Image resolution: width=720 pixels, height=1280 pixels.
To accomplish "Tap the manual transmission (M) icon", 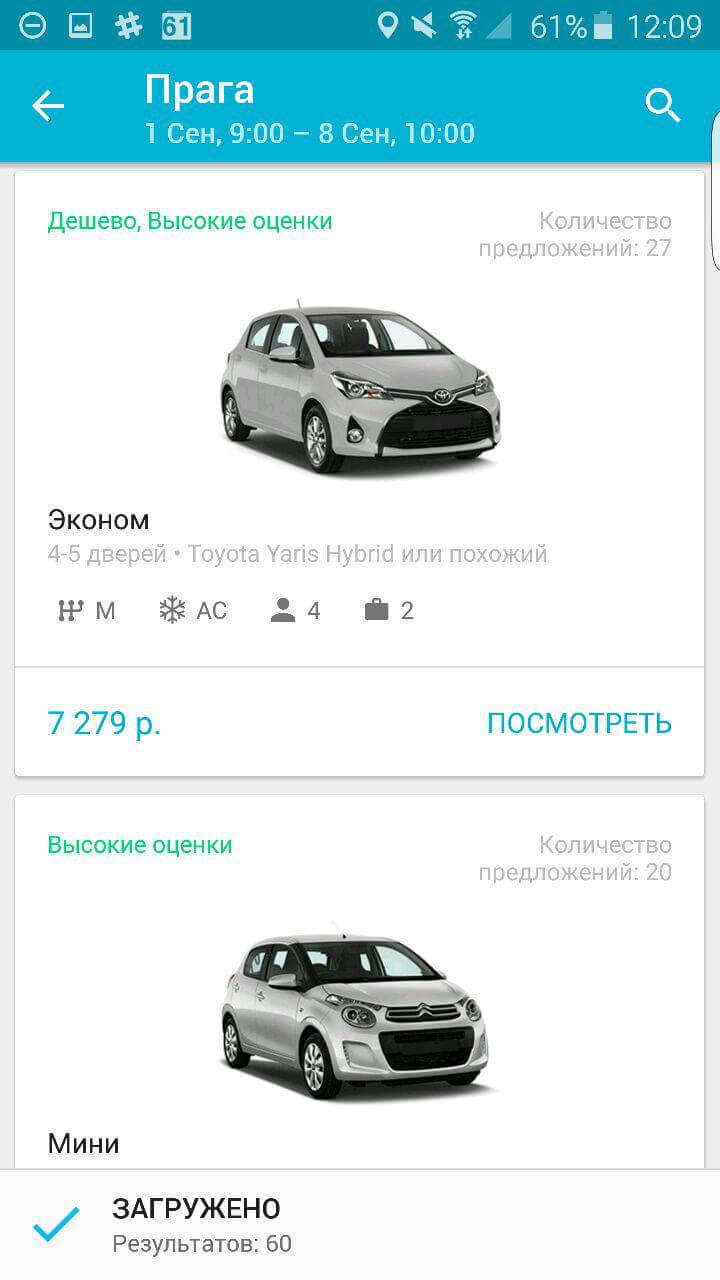I will click(x=87, y=609).
